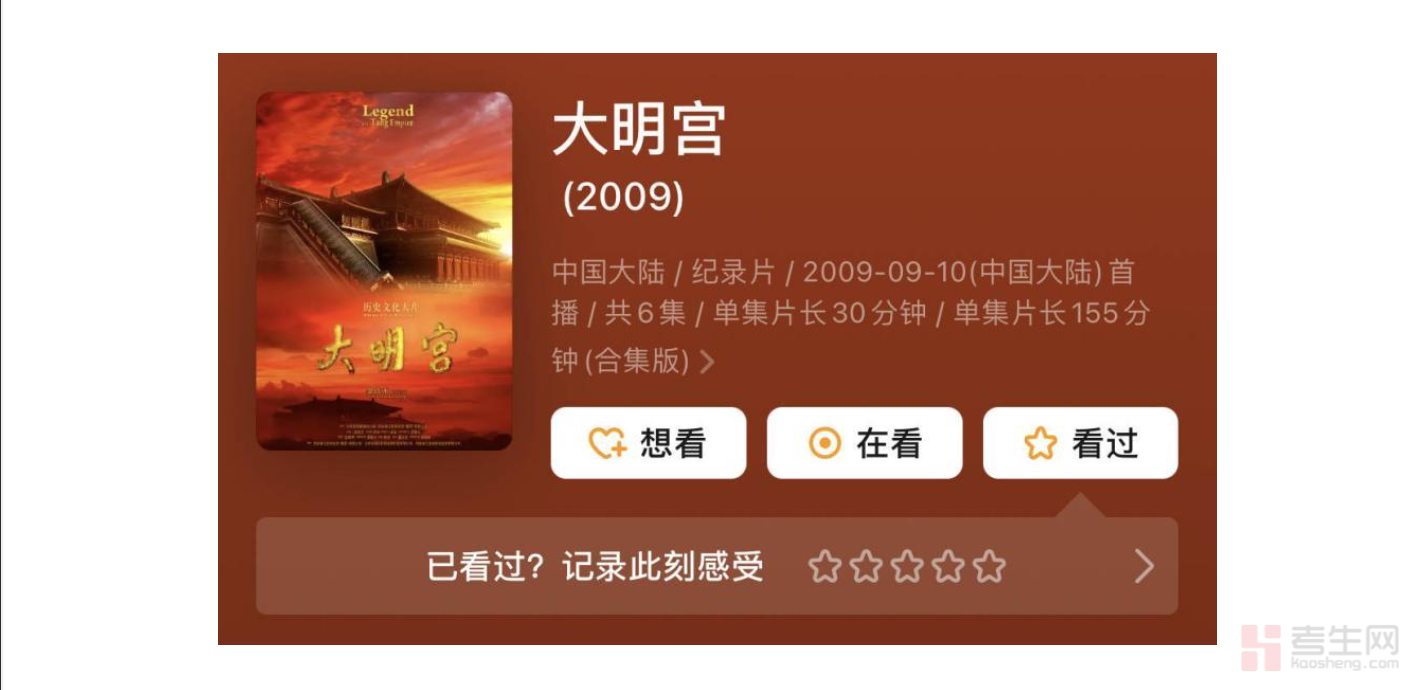Image resolution: width=1424 pixels, height=690 pixels.
Task: Mark 大明宫 as 想看
Action: tap(648, 443)
